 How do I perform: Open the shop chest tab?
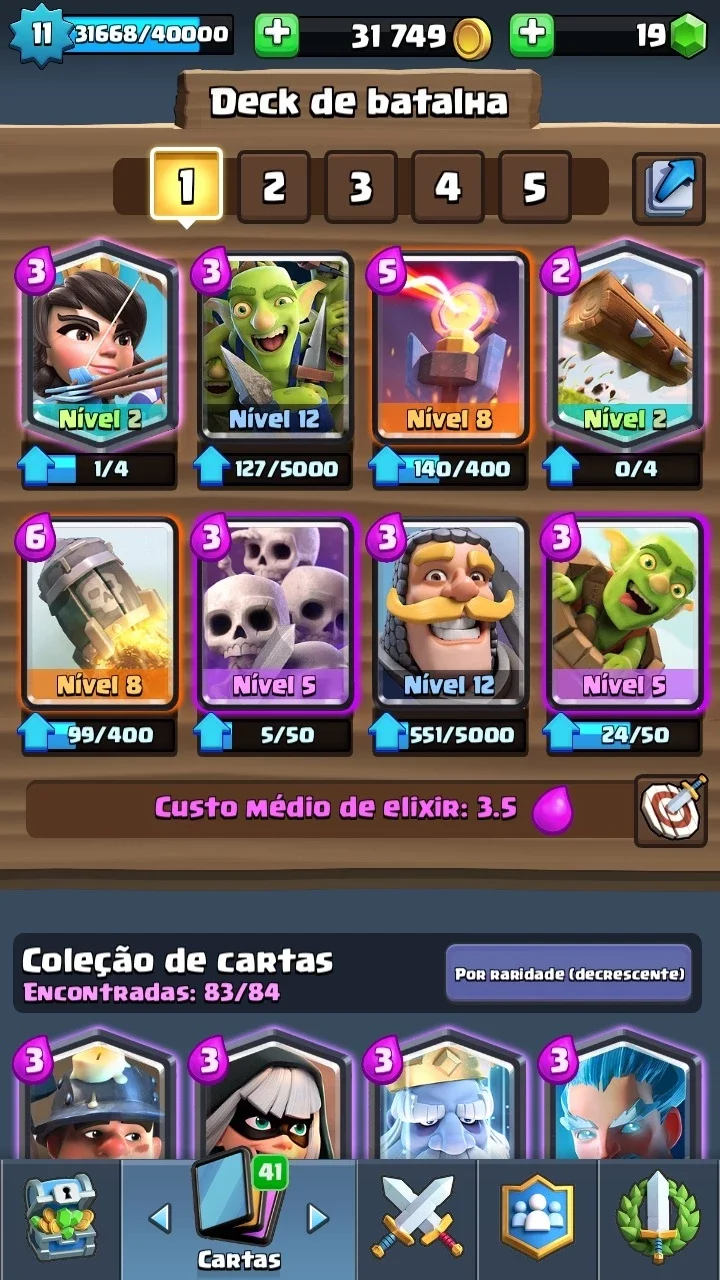pos(60,1217)
